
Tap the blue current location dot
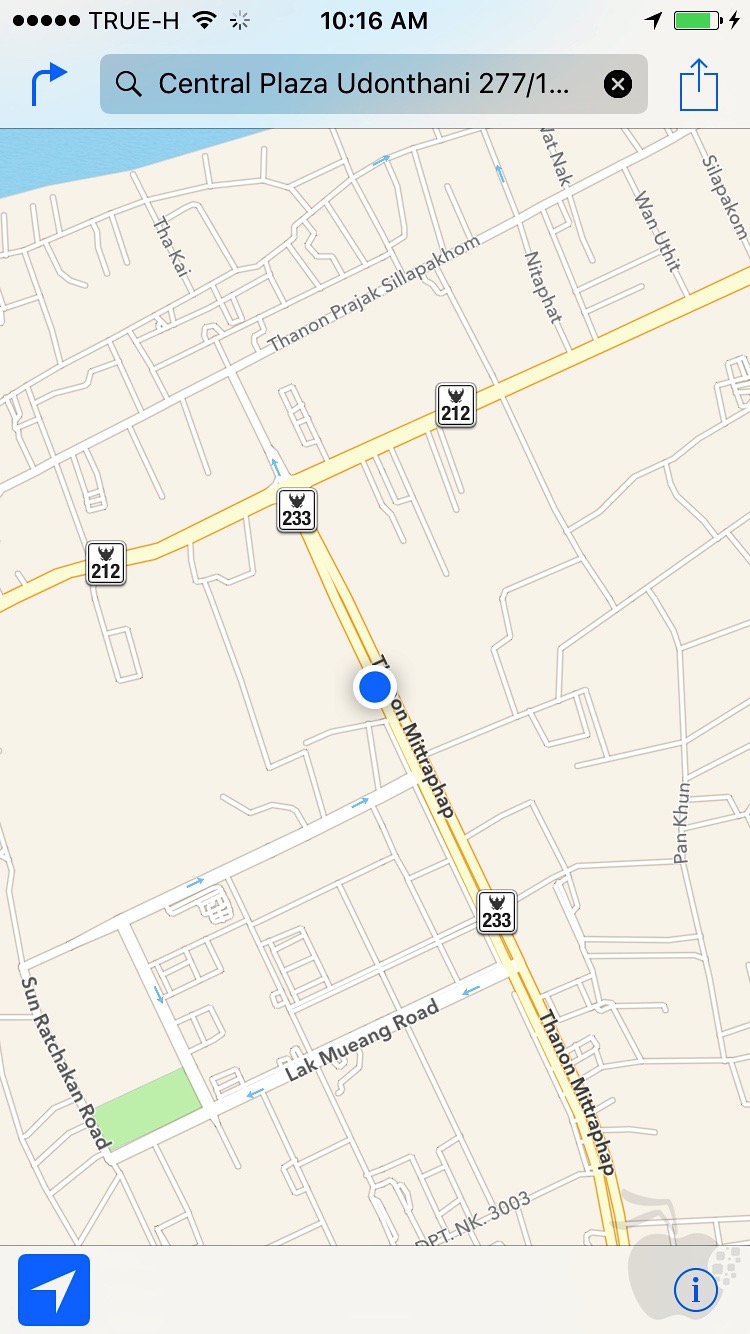pyautogui.click(x=375, y=687)
